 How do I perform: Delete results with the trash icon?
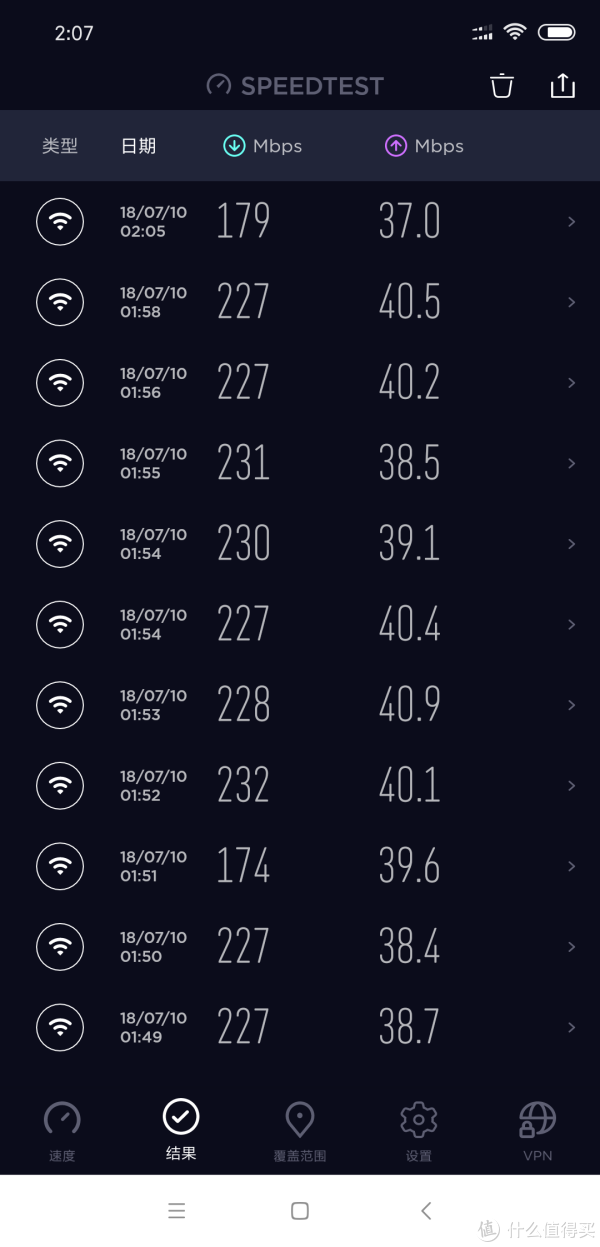pos(502,86)
